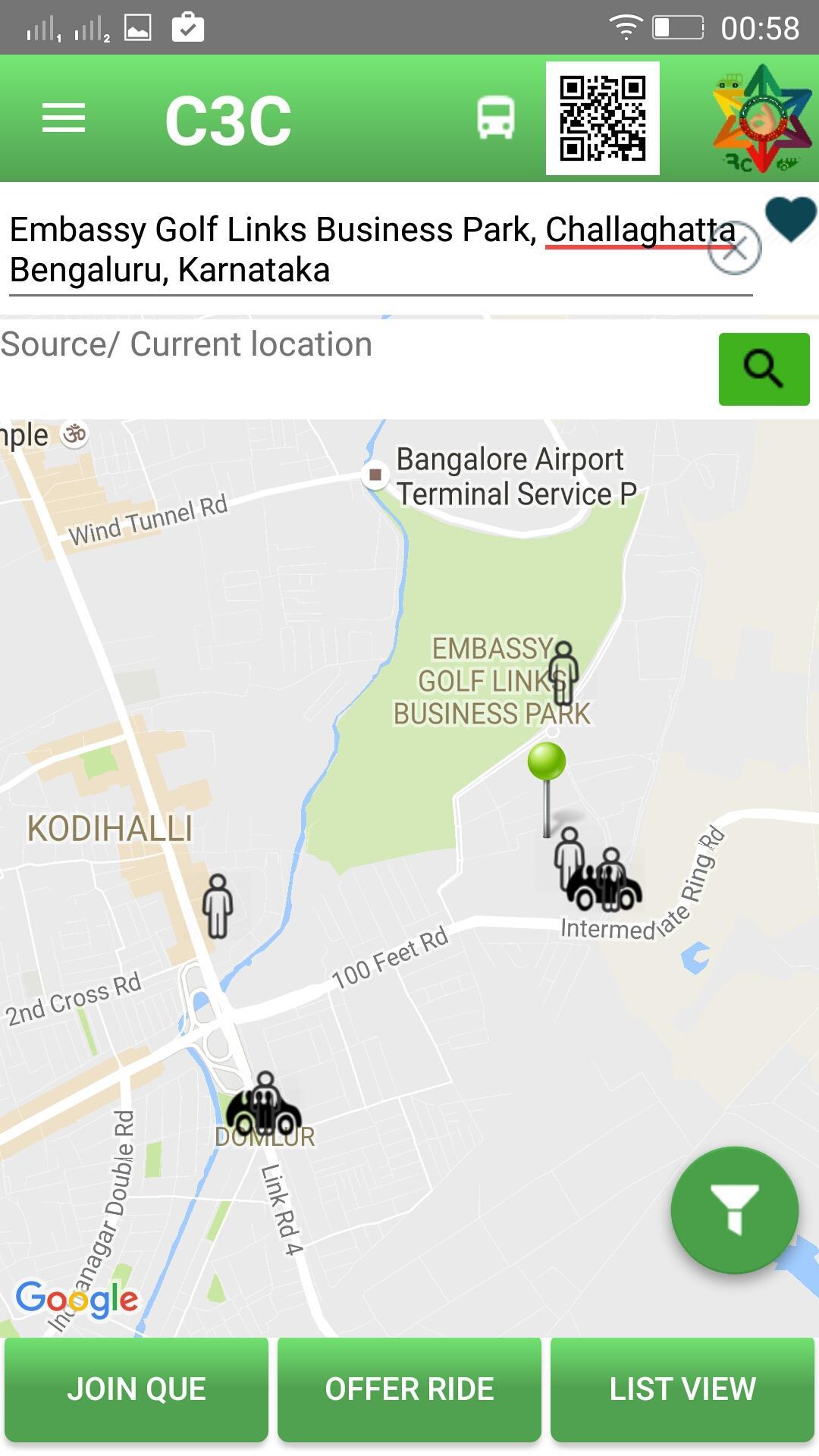
Task: Open the filter floating button
Action: tap(734, 1210)
